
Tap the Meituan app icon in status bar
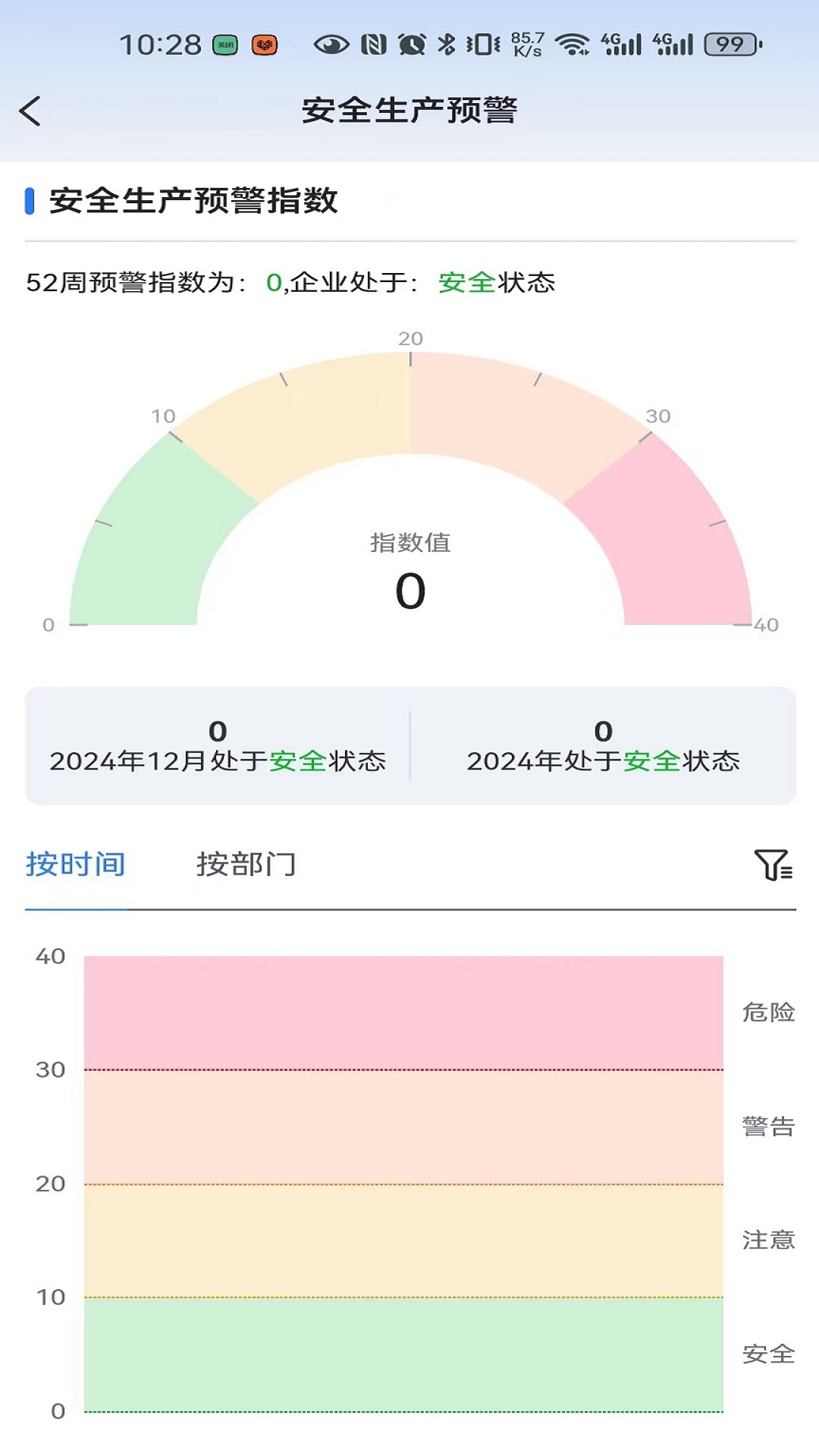click(x=224, y=44)
